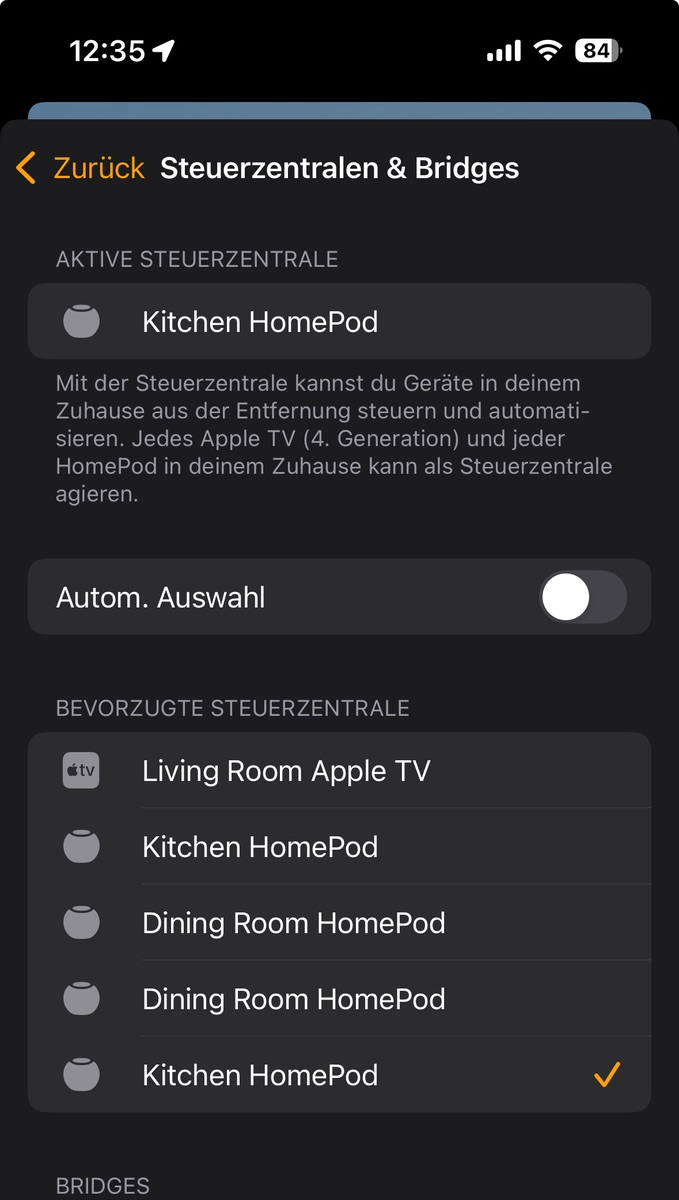
Task: Go back using the Zurück button
Action: tap(82, 168)
